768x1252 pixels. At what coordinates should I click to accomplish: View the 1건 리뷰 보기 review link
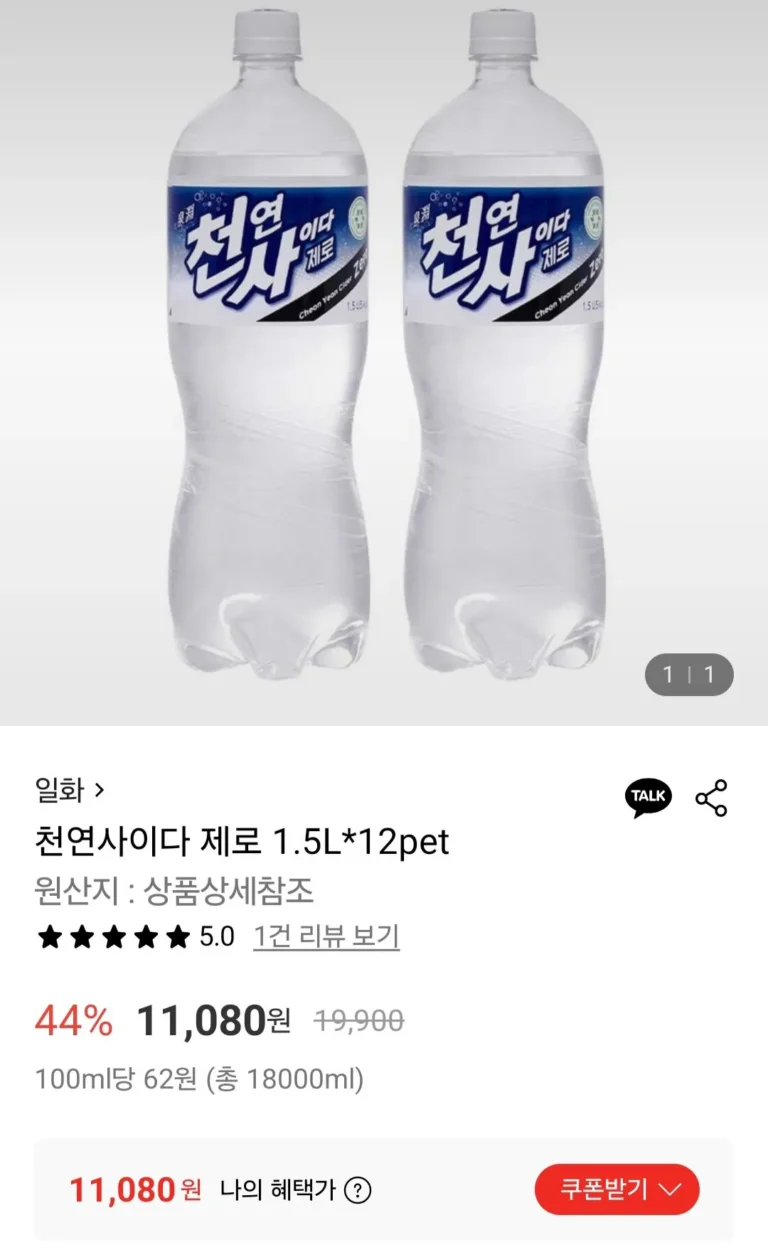pyautogui.click(x=326, y=937)
